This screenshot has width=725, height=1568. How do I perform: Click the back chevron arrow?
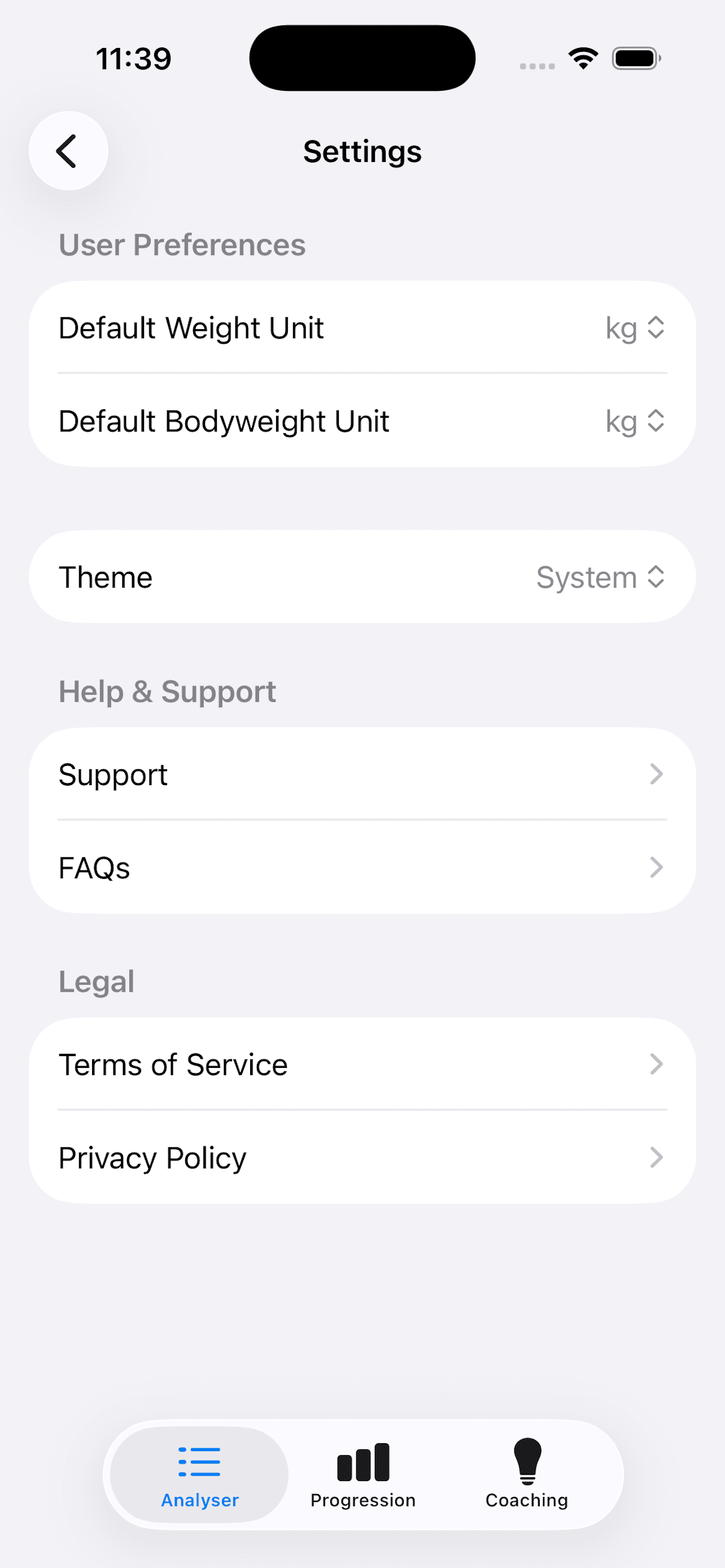coord(68,150)
